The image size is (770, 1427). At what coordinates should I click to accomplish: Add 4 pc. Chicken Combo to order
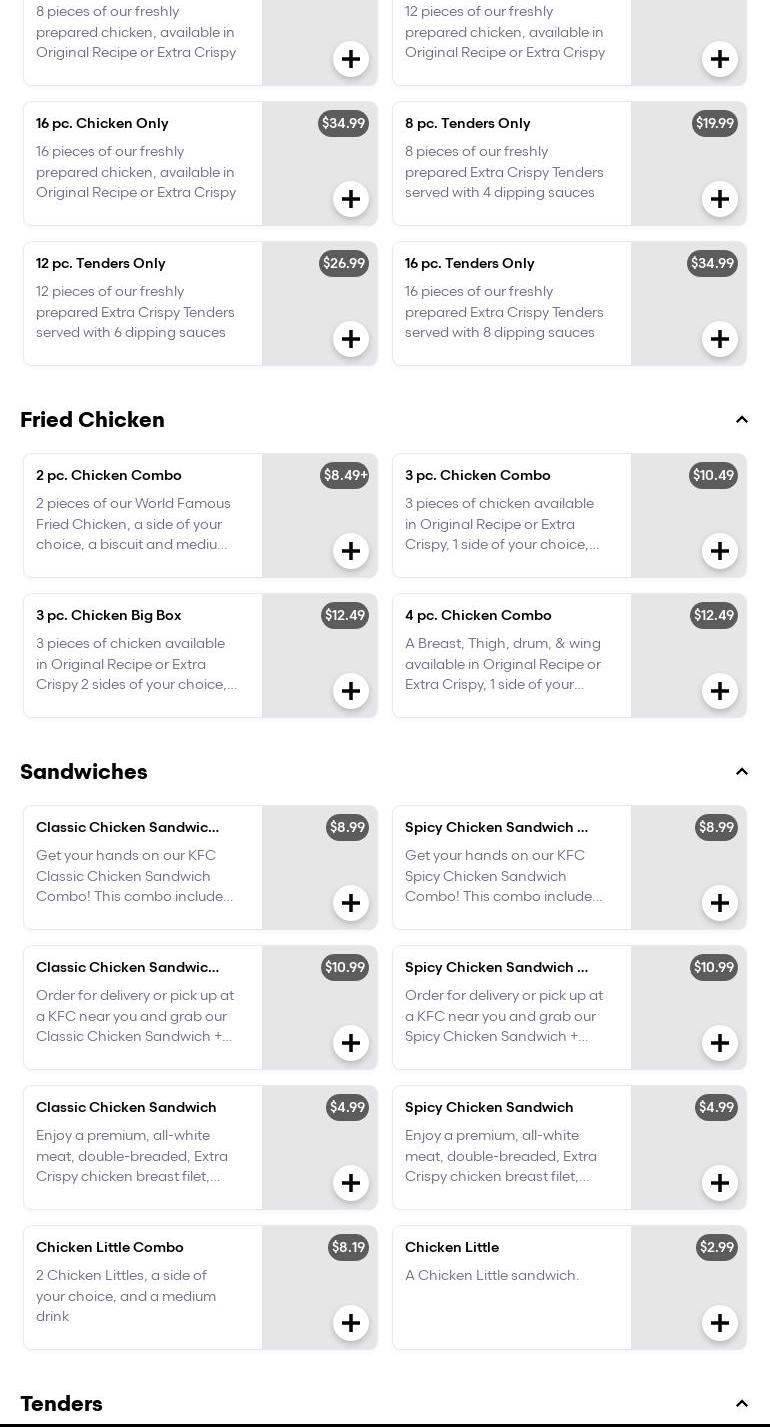720,691
